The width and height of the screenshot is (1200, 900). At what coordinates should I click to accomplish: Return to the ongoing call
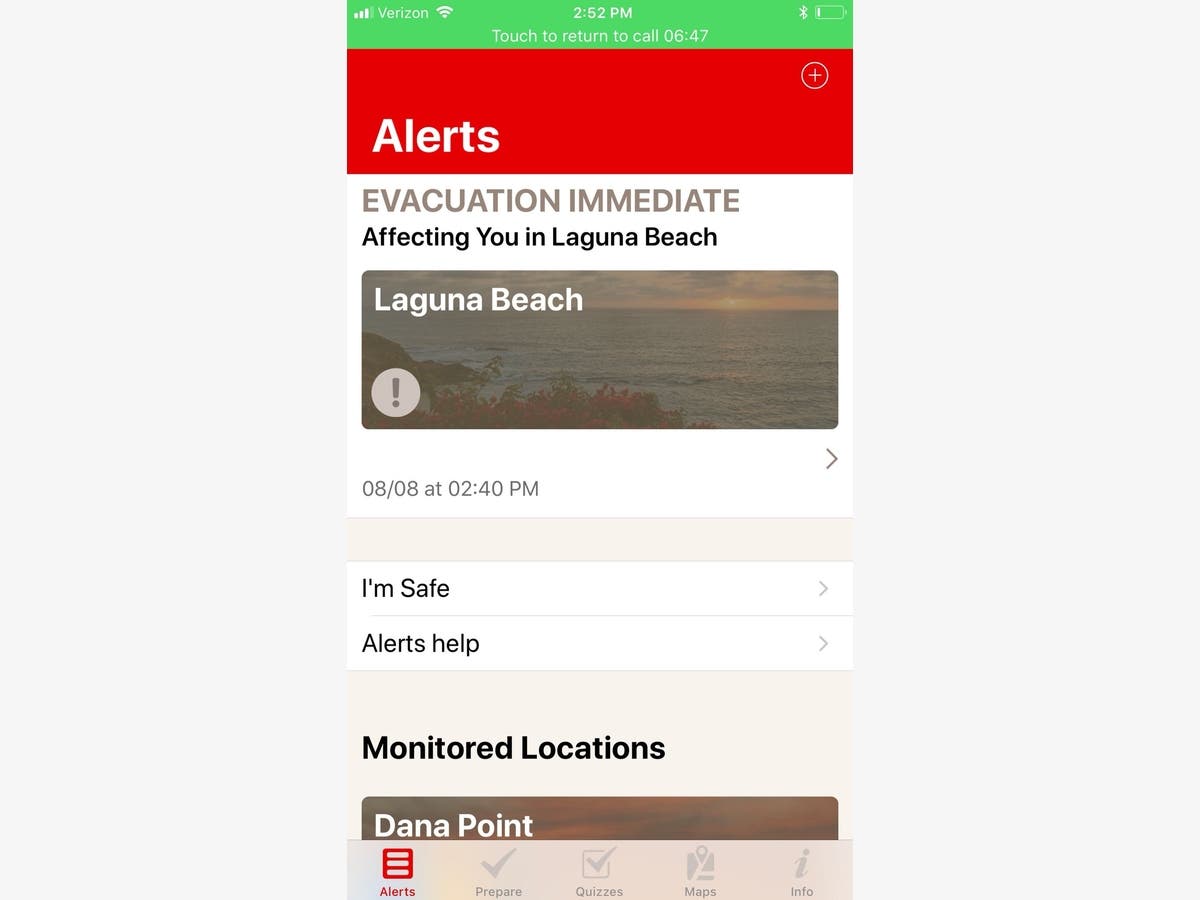pyautogui.click(x=599, y=36)
